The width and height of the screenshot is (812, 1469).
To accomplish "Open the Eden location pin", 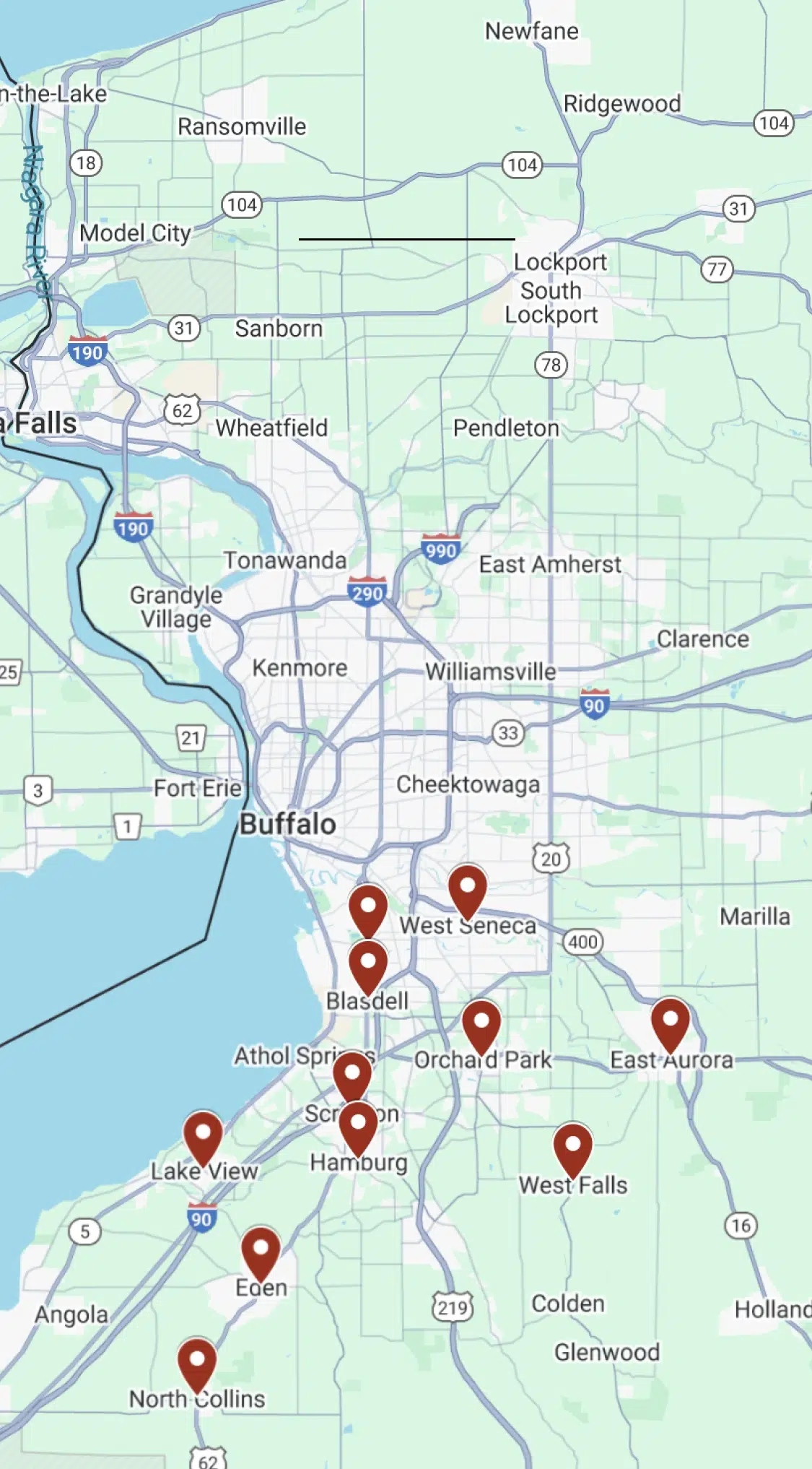I will tap(261, 1250).
